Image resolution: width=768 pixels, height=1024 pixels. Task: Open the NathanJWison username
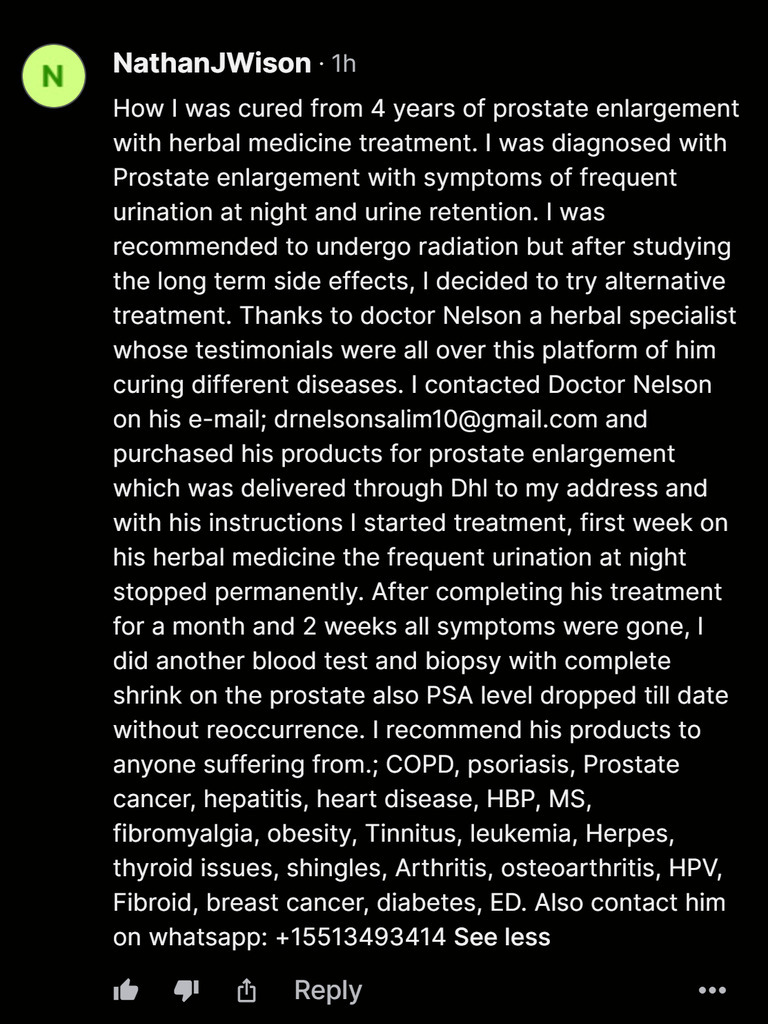[212, 63]
